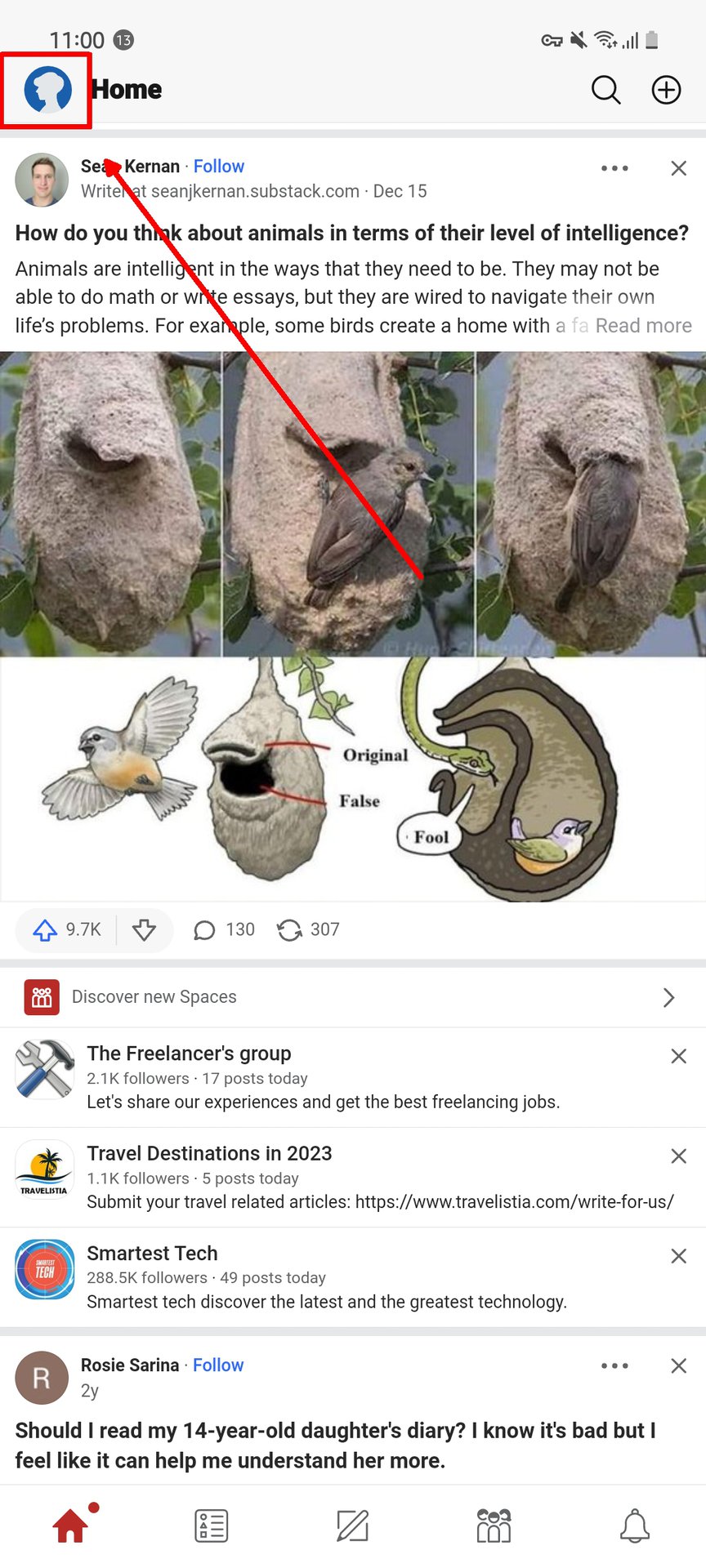Open the search icon
This screenshot has width=706, height=1568.
(605, 90)
